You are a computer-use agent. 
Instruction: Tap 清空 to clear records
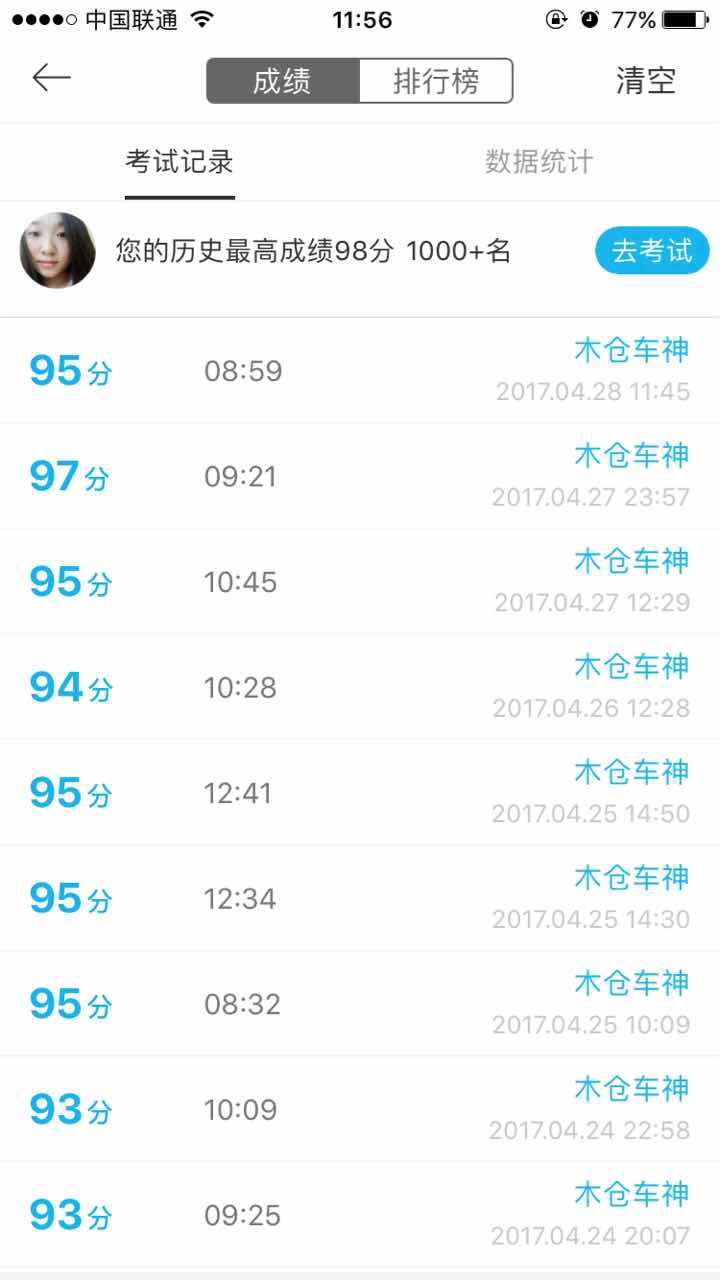pos(646,81)
